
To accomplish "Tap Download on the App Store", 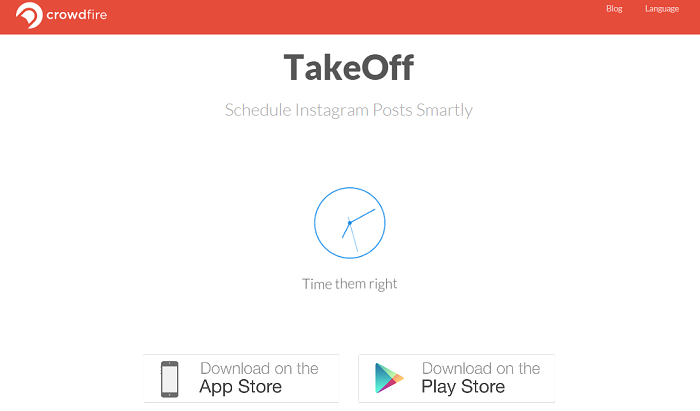I will (241, 378).
